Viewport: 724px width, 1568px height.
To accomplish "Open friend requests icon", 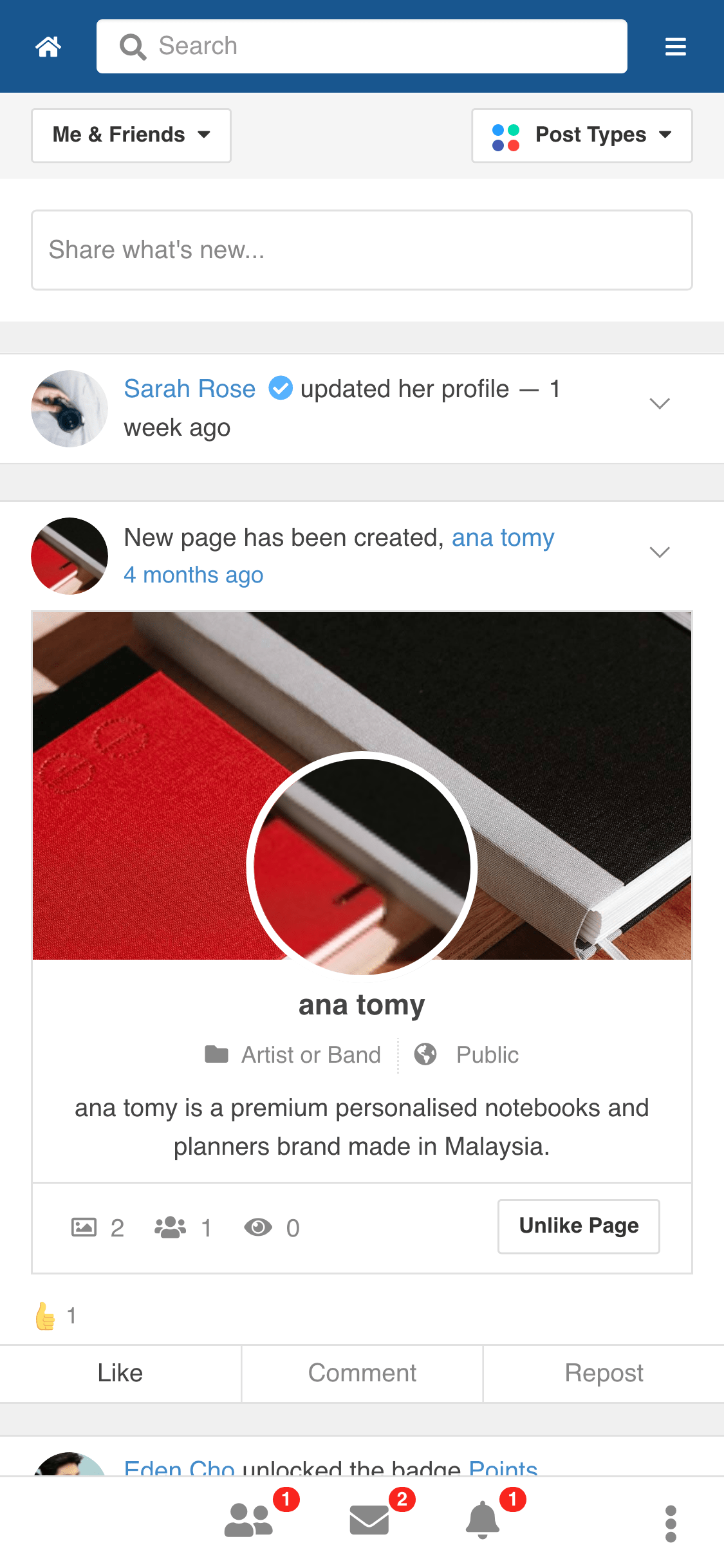I will point(249,1520).
